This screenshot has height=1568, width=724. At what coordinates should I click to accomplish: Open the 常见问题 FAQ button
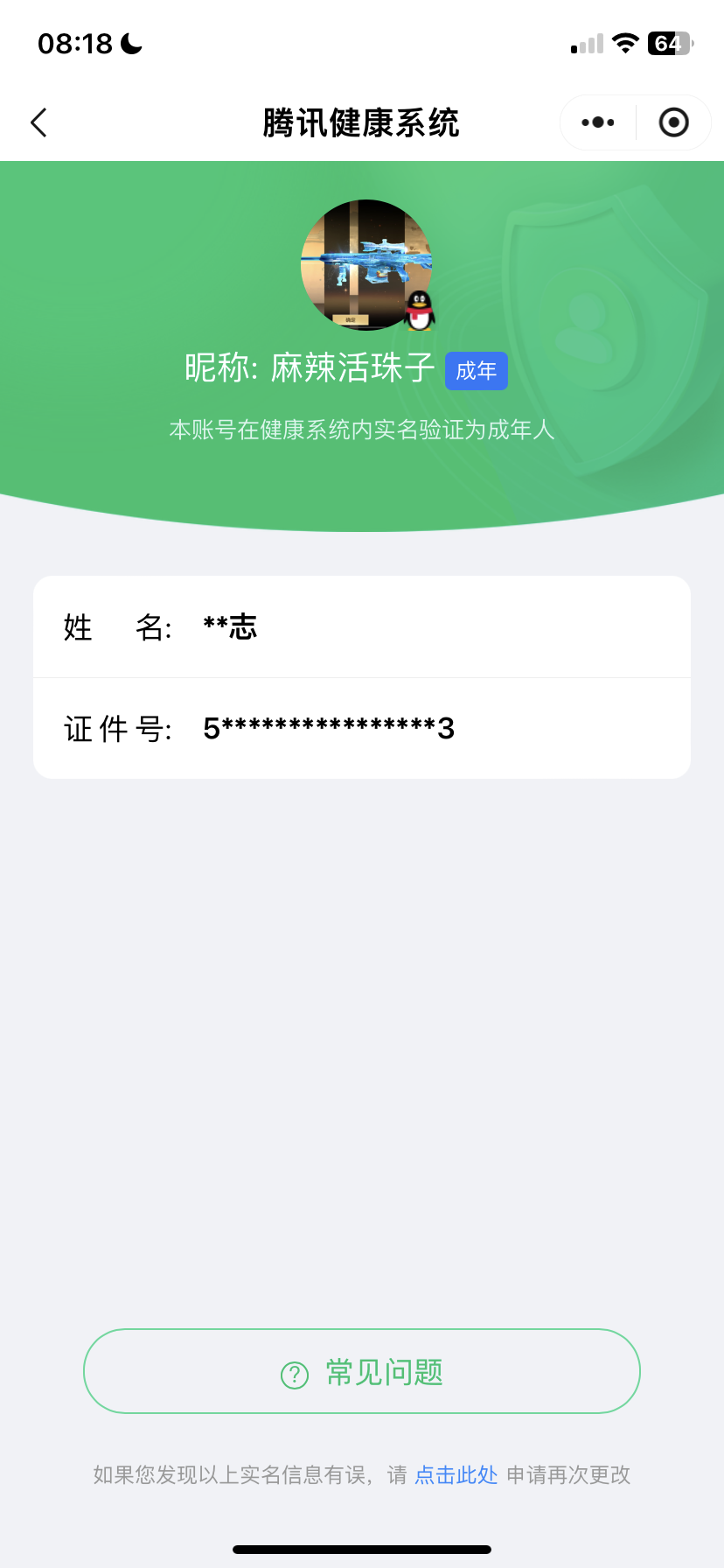pos(362,1371)
